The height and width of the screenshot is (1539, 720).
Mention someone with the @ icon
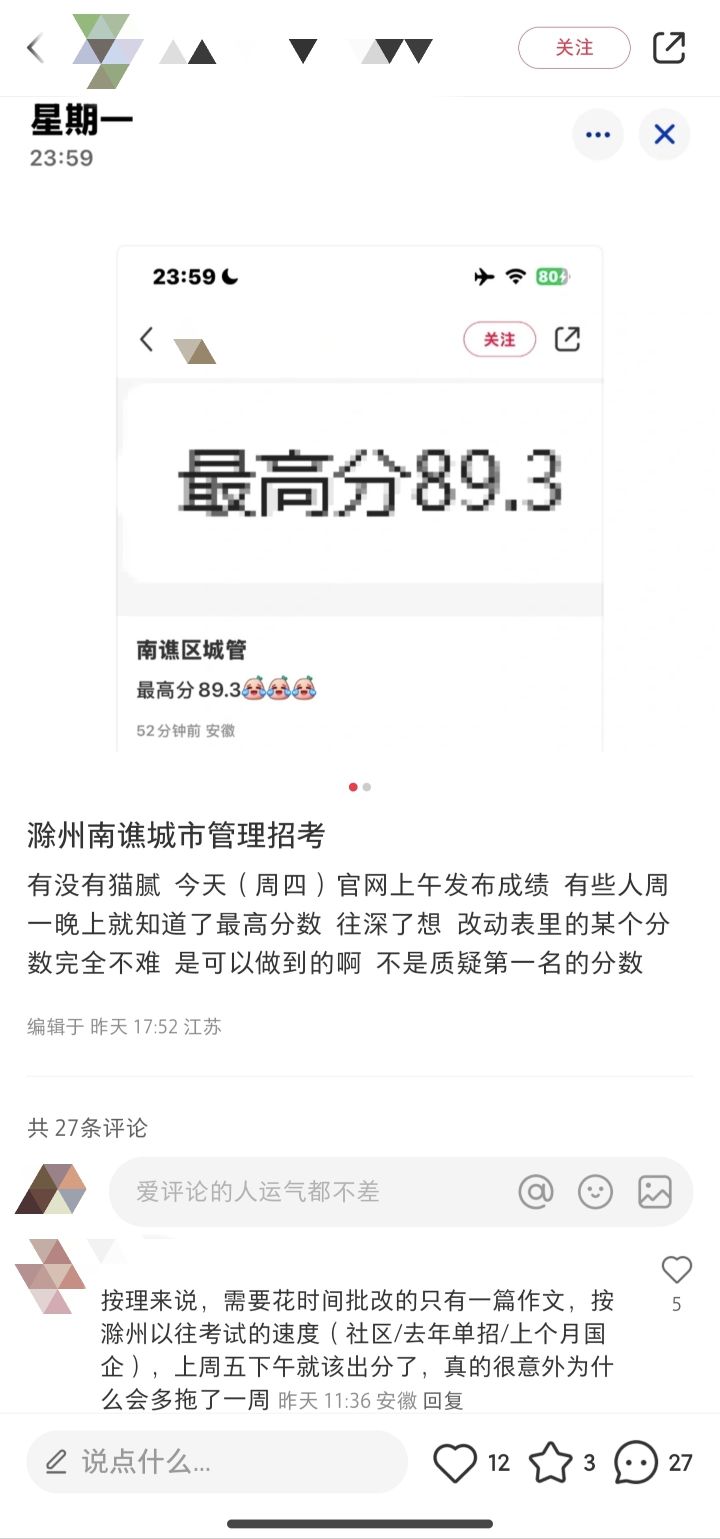pos(536,1192)
